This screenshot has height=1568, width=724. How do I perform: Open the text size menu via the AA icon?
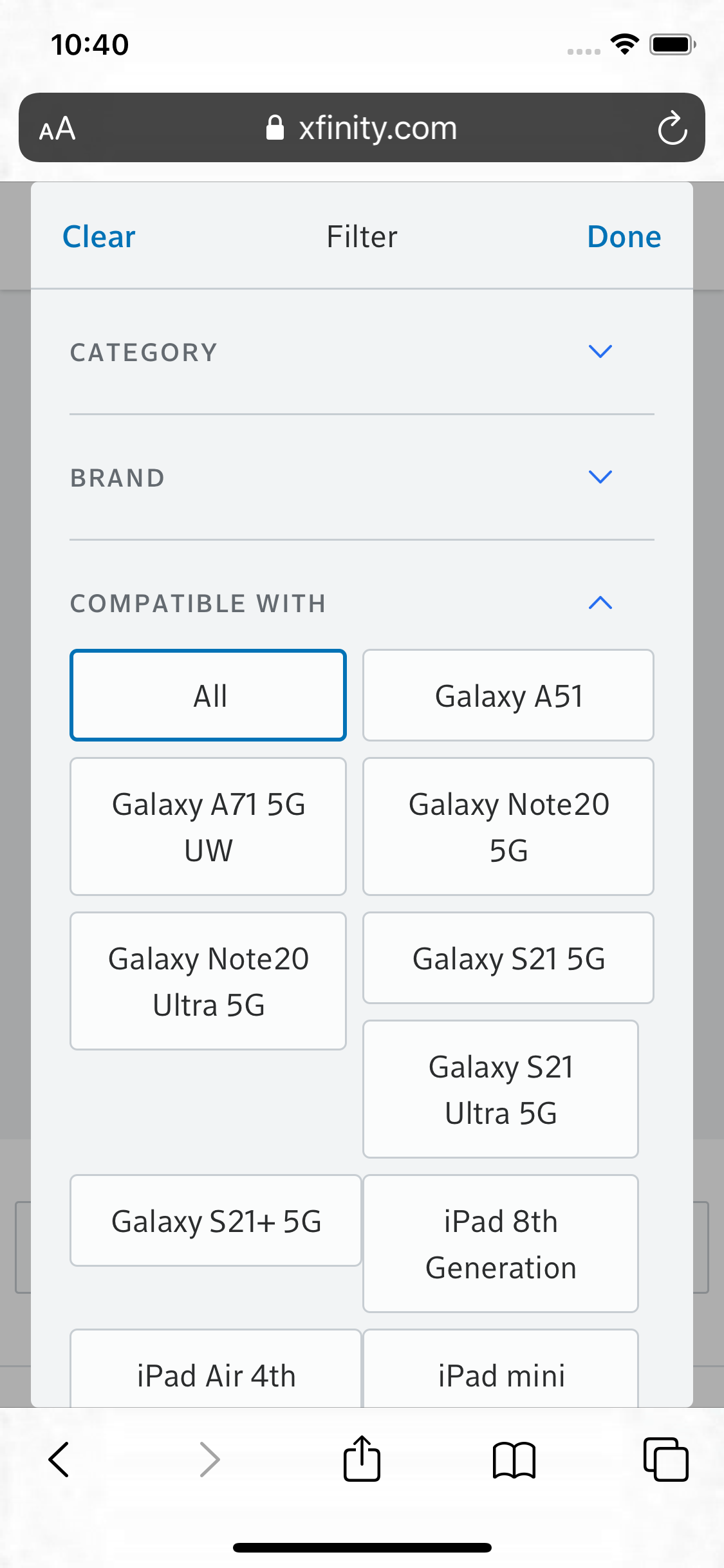57,128
